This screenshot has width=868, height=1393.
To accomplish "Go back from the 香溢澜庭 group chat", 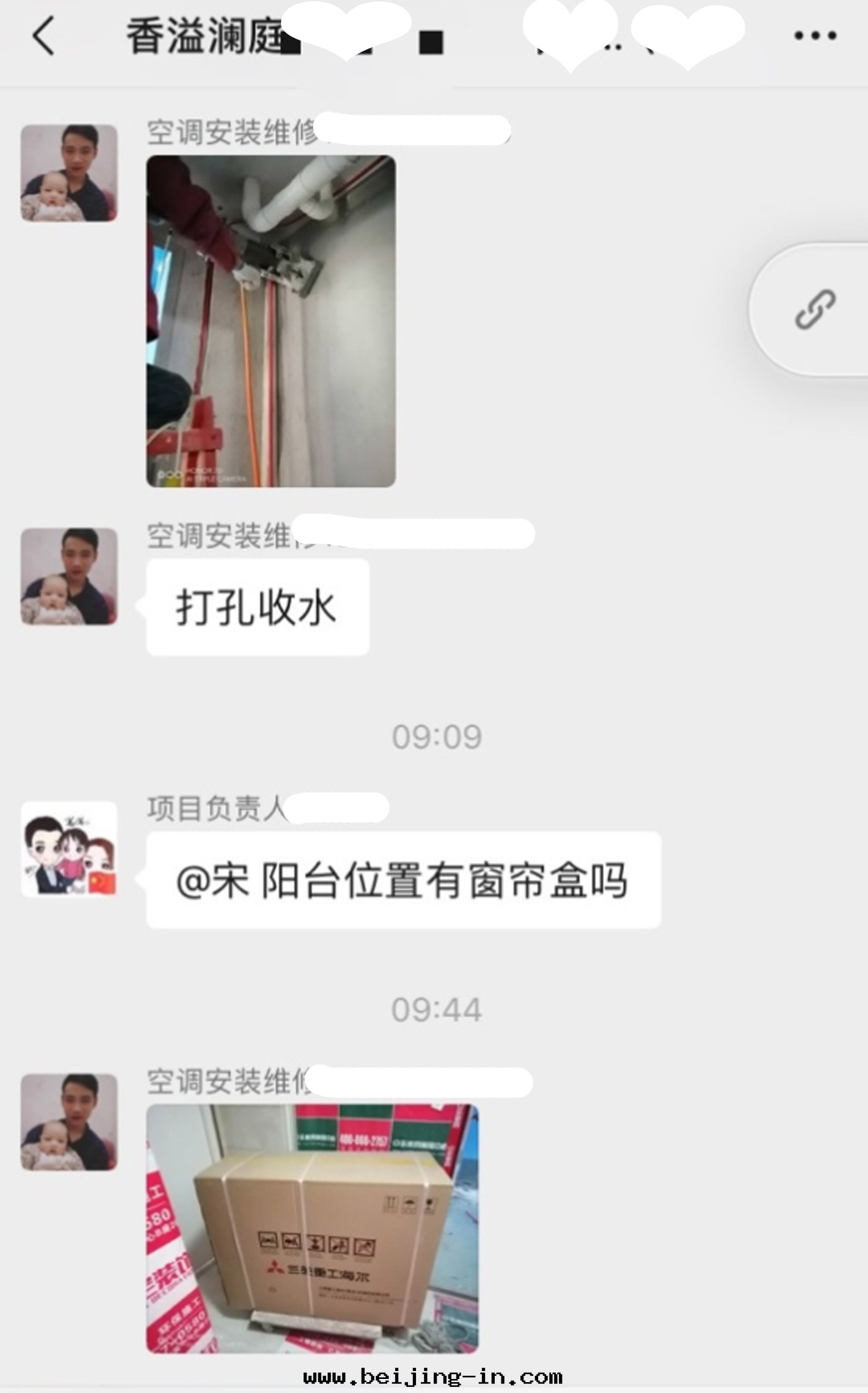I will [x=43, y=36].
